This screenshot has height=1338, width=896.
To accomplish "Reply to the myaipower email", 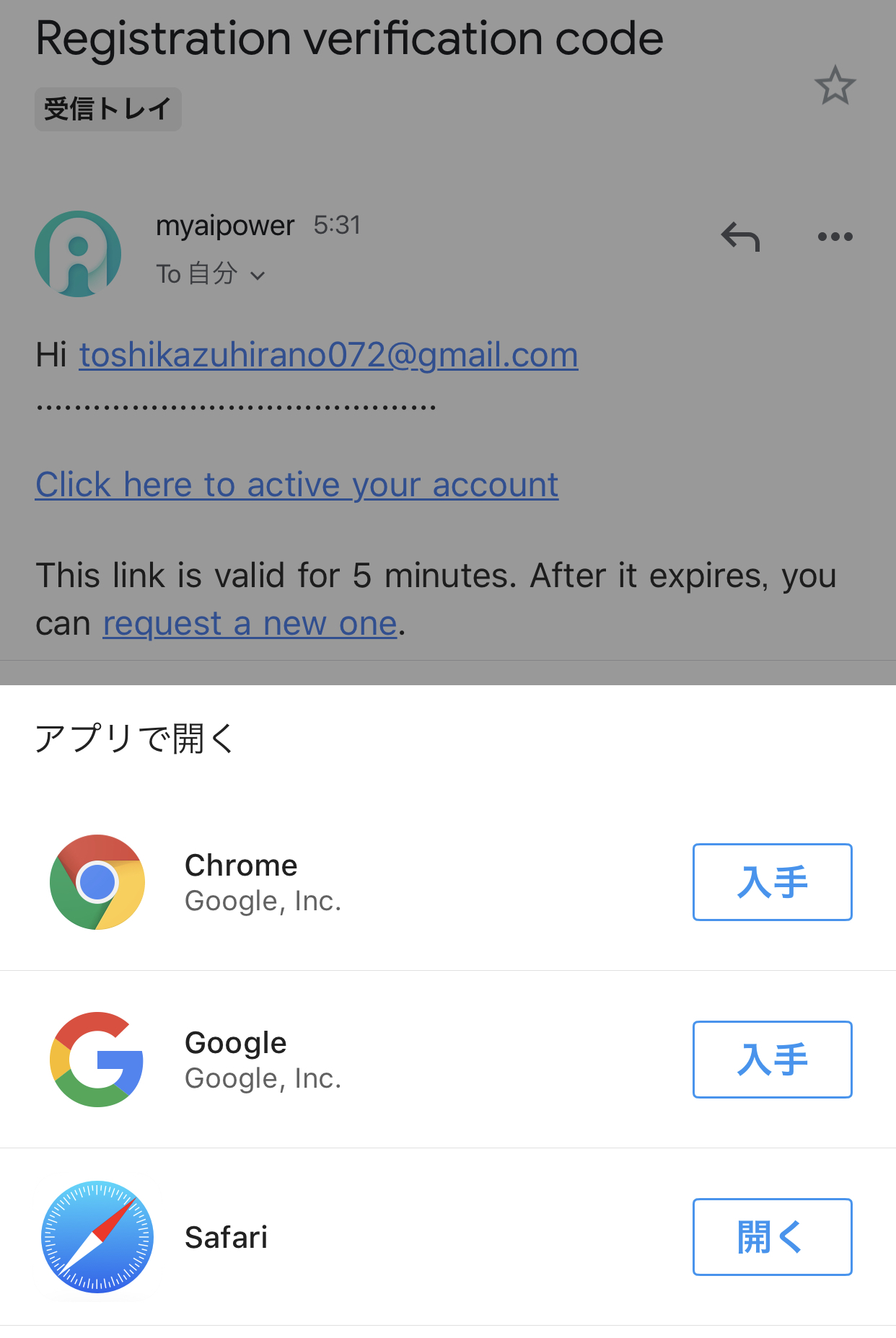I will click(740, 237).
